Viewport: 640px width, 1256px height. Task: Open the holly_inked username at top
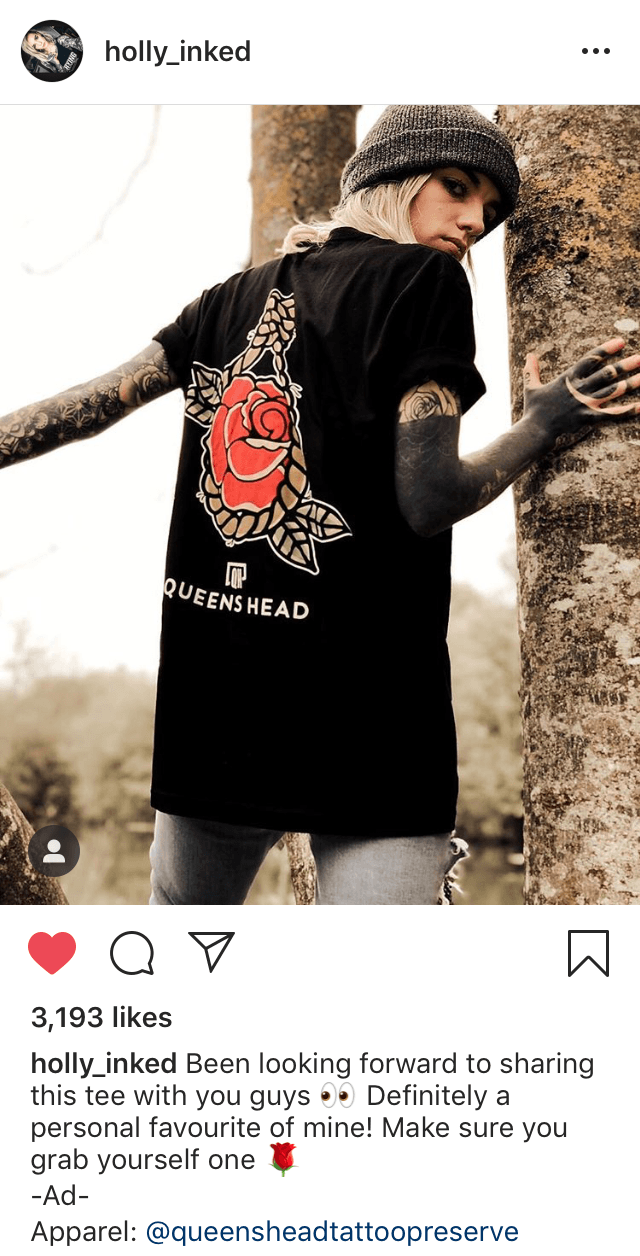[177, 52]
